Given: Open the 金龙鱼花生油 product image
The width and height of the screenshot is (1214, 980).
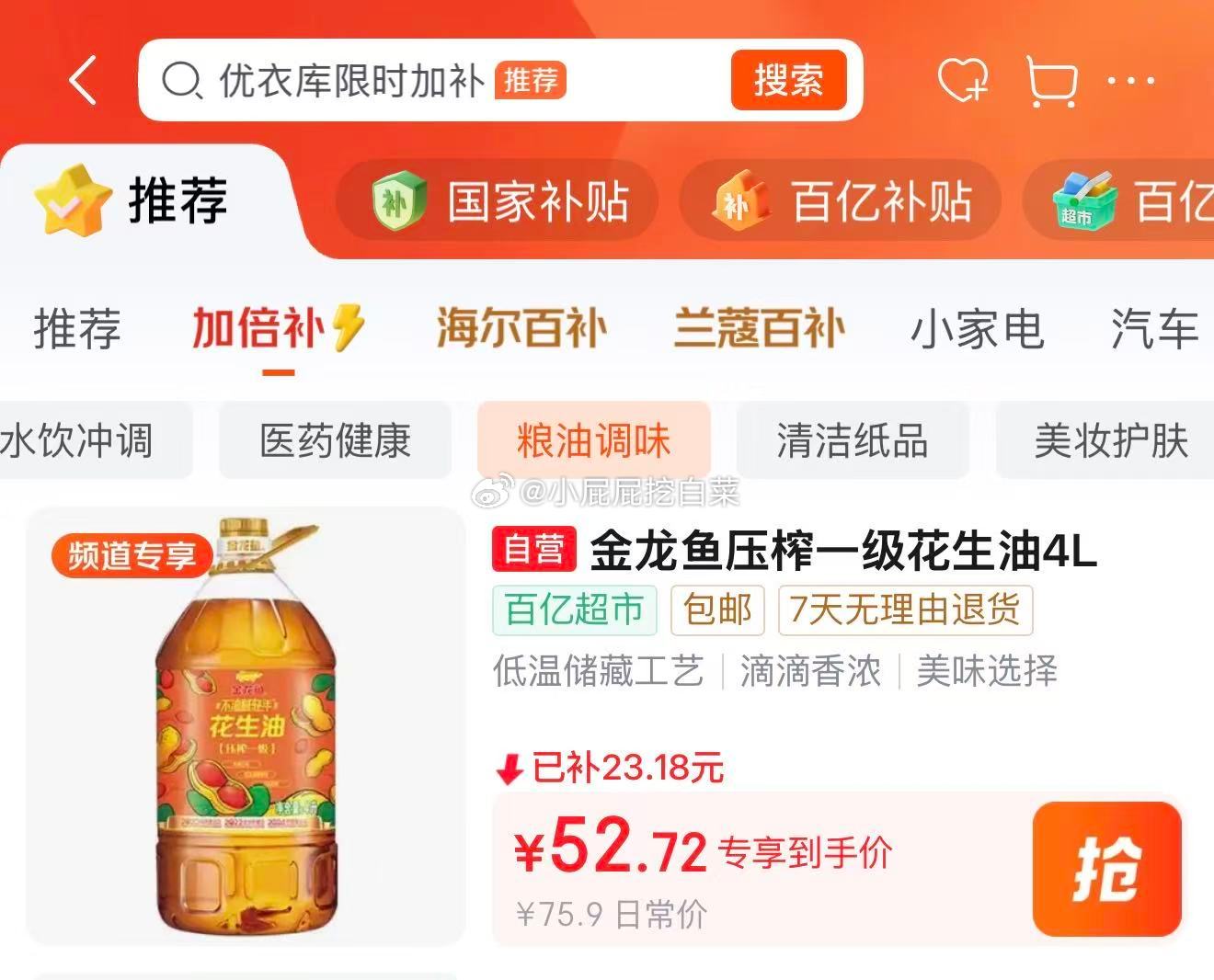Looking at the screenshot, I should (x=246, y=726).
